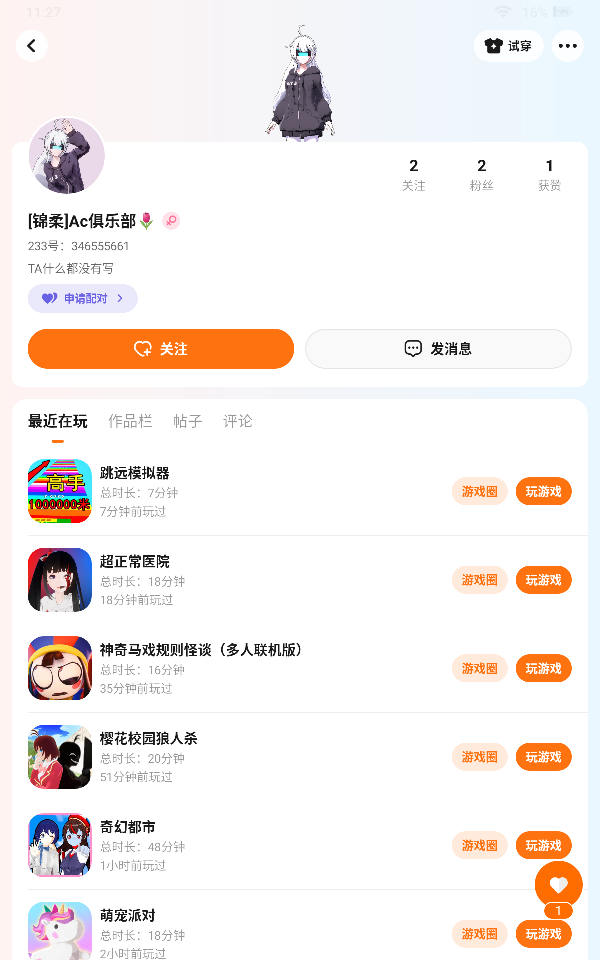
Task: Switch to the 作品栏 tab
Action: coord(130,421)
